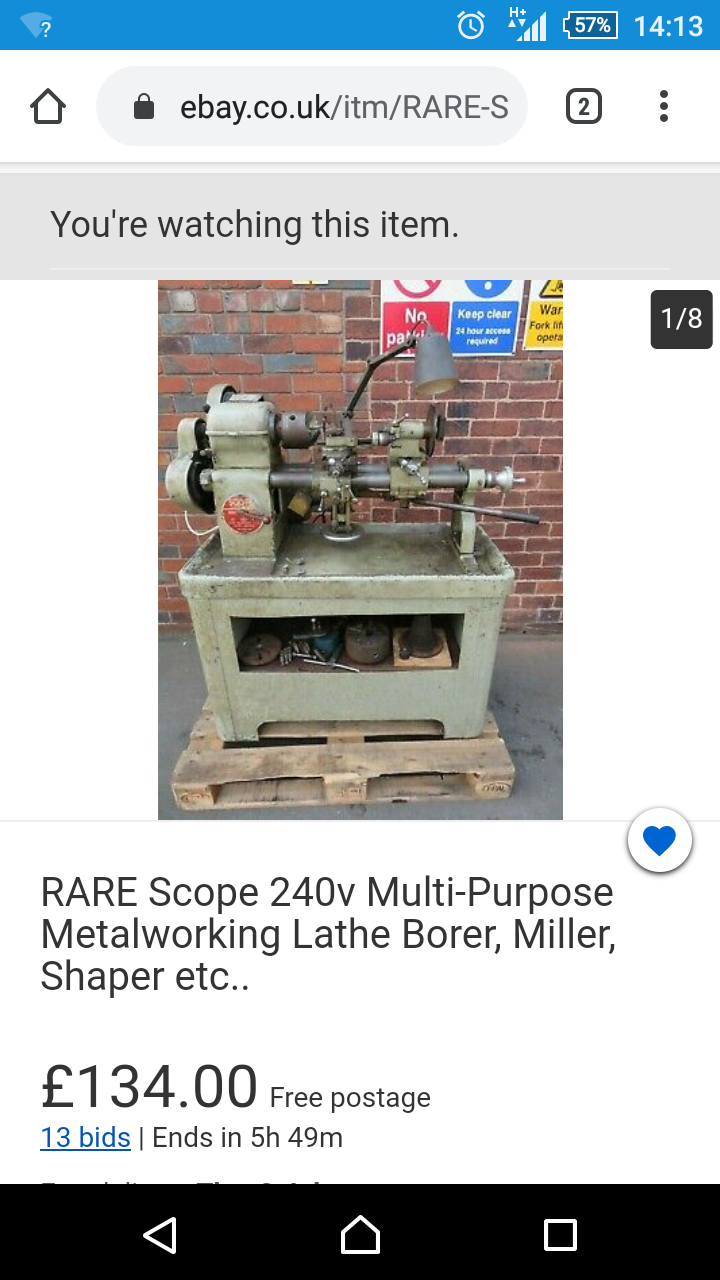Open recent apps with the square button
The height and width of the screenshot is (1280, 720).
point(560,1235)
